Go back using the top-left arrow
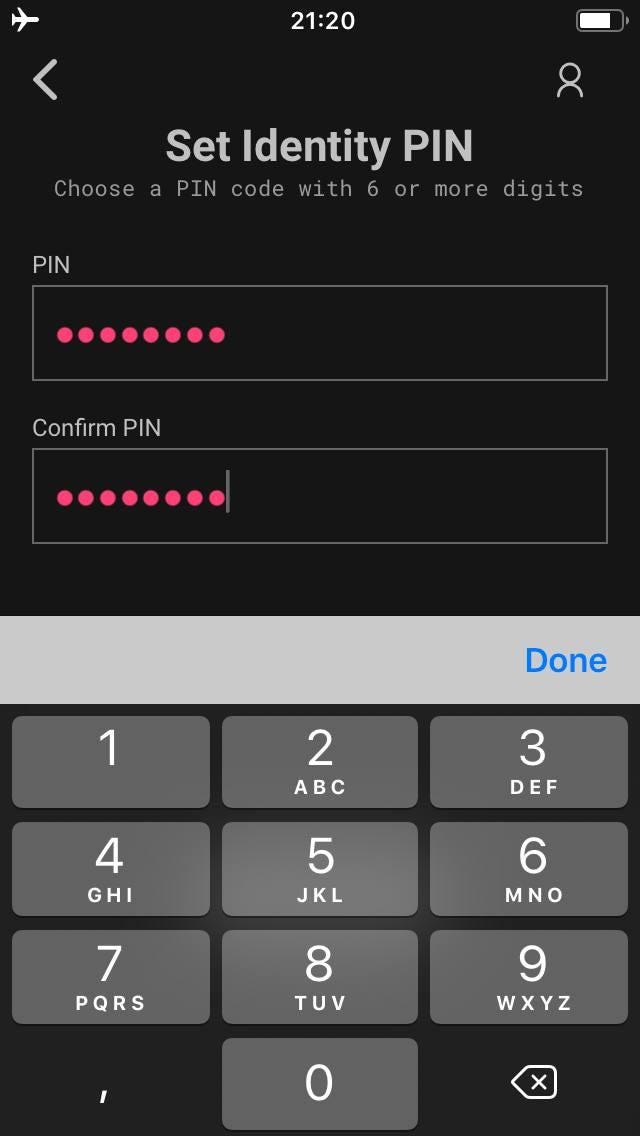Viewport: 640px width, 1136px height. coord(45,79)
